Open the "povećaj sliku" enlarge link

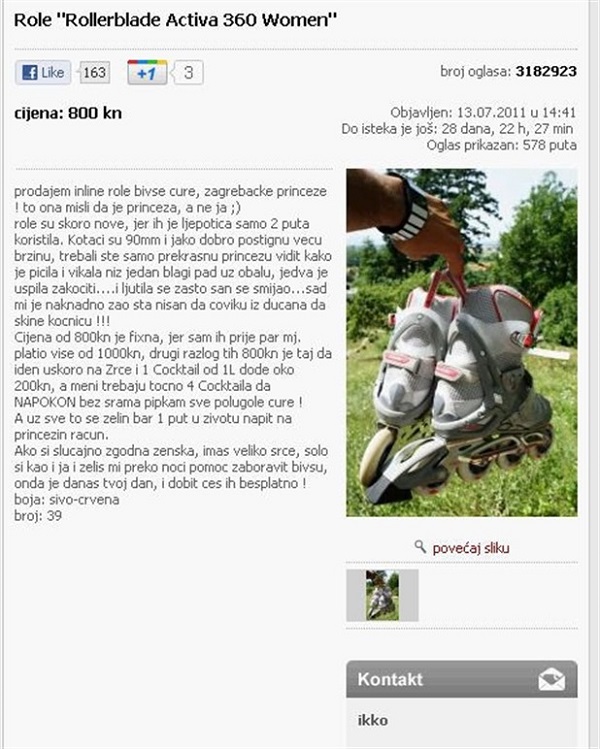(468, 547)
